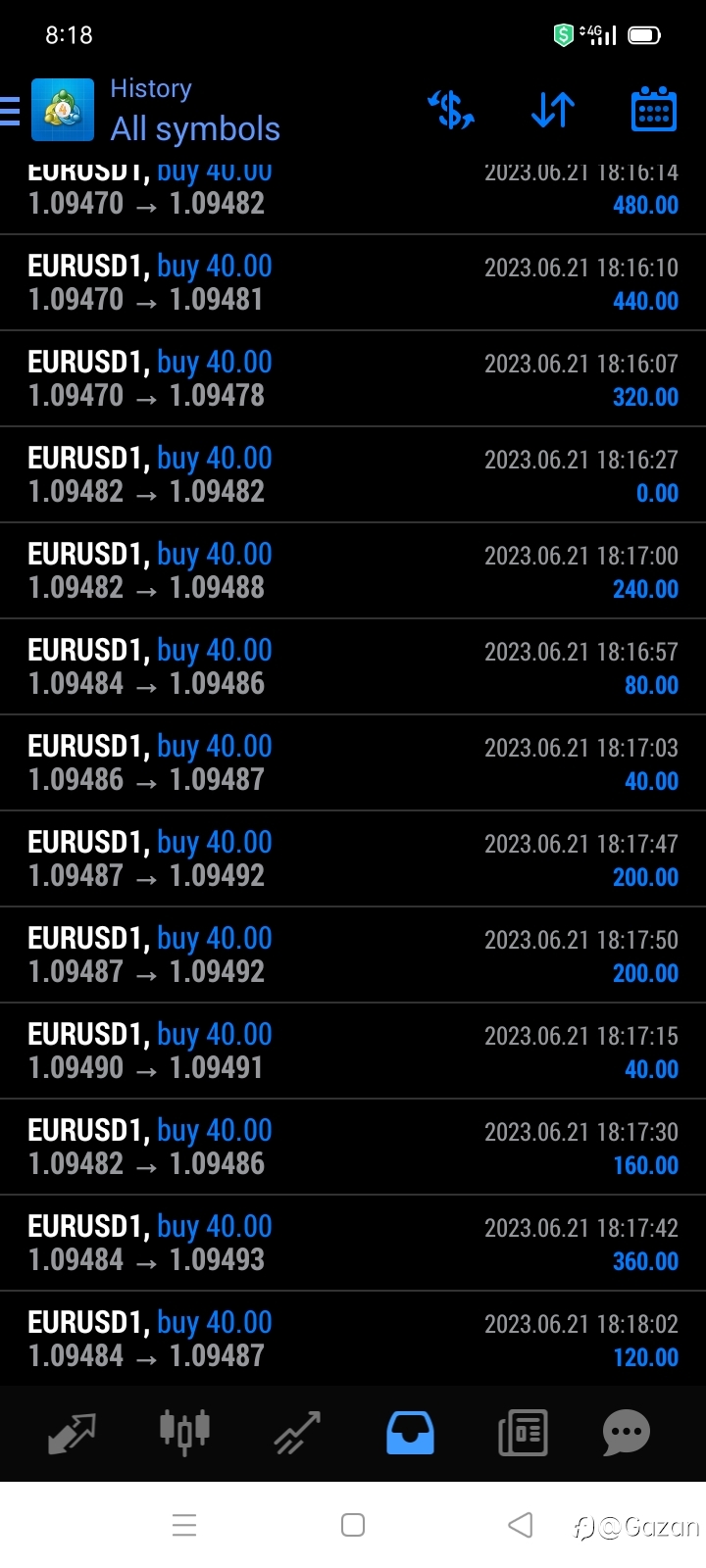The height and width of the screenshot is (1568, 706).
Task: Tap the symbol filter dollar icon
Action: pyautogui.click(x=451, y=110)
